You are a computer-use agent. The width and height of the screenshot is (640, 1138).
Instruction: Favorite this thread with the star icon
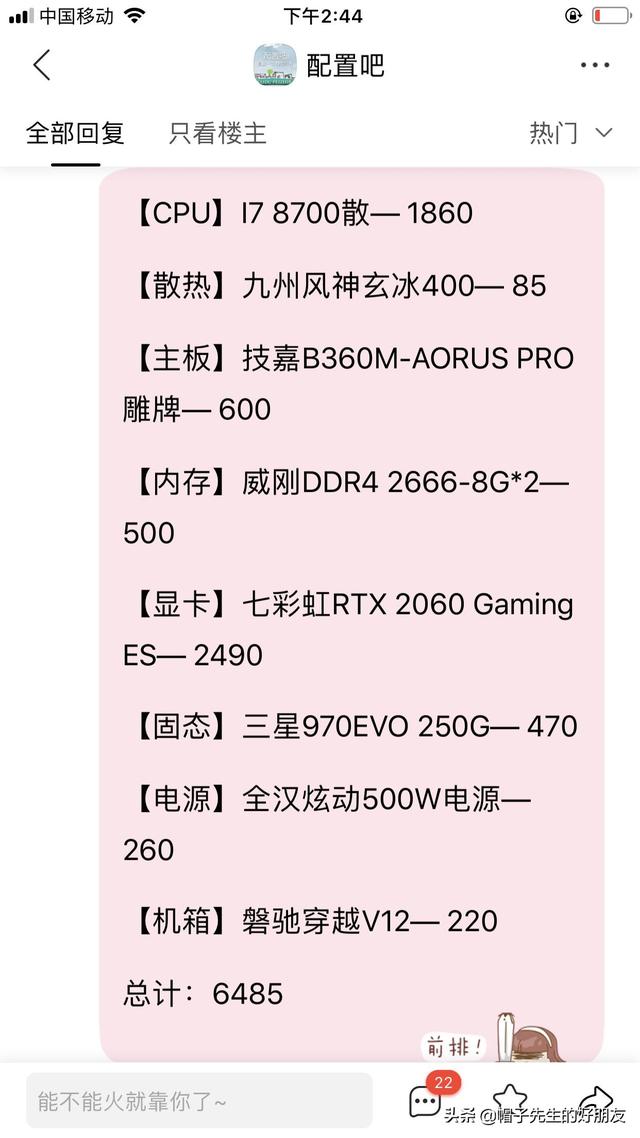[510, 1100]
